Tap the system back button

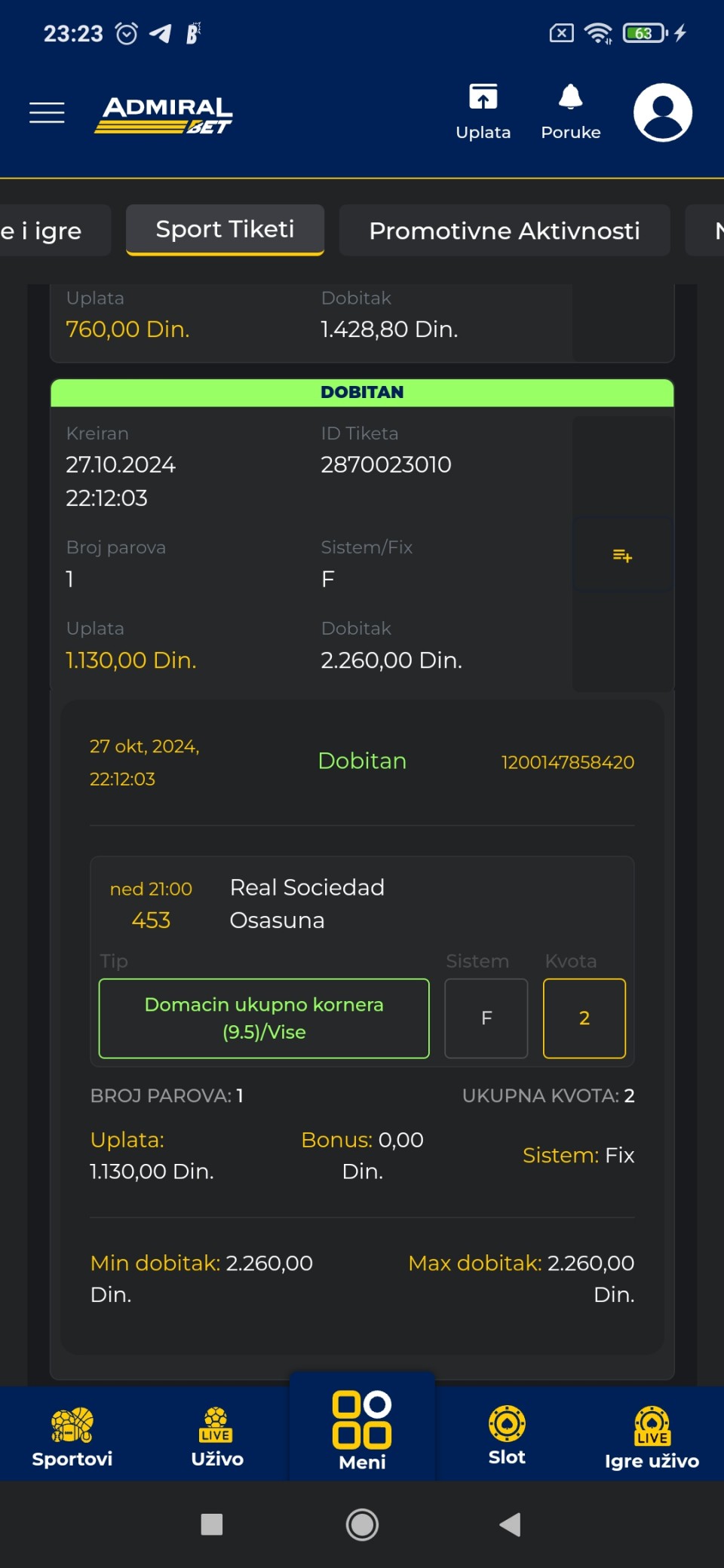(511, 1524)
